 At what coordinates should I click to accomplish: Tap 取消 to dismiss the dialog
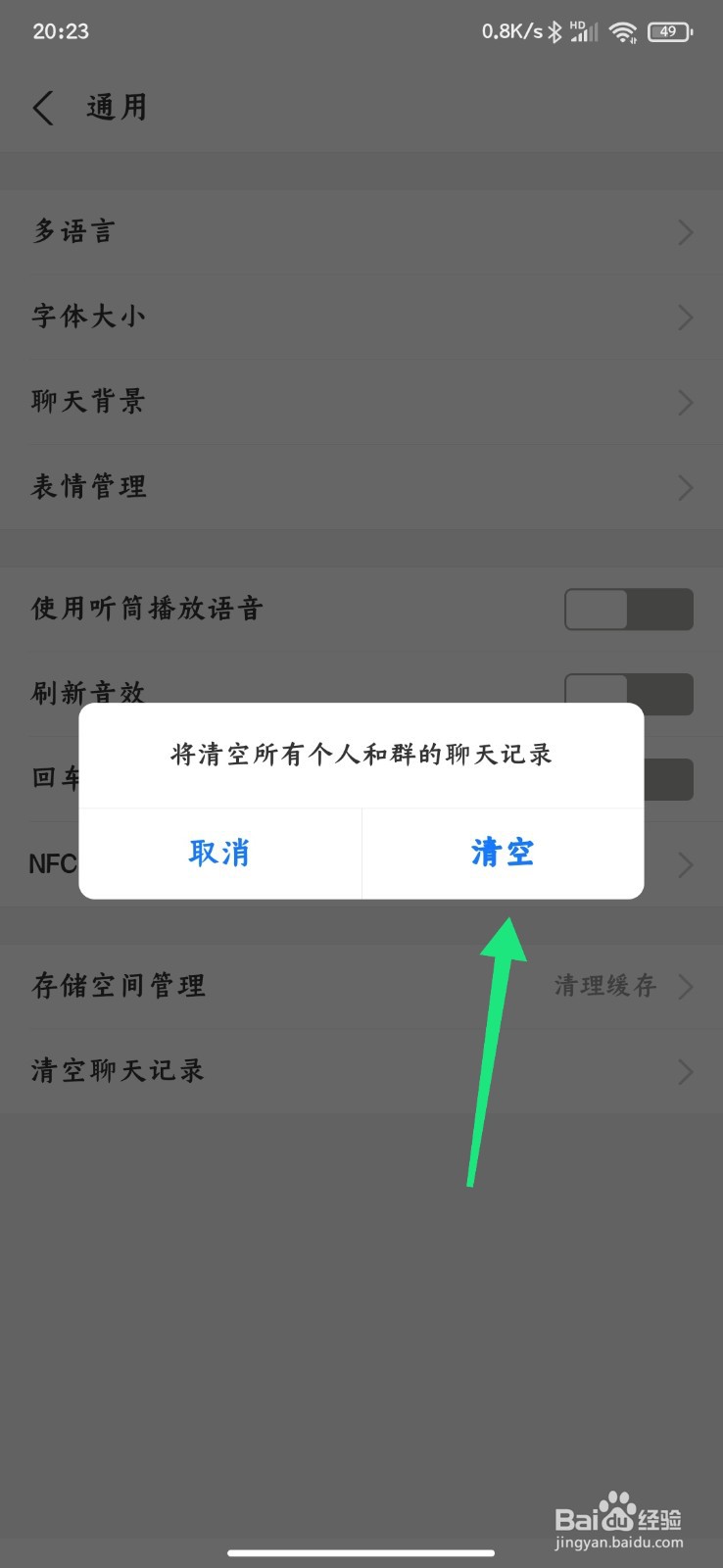click(220, 853)
